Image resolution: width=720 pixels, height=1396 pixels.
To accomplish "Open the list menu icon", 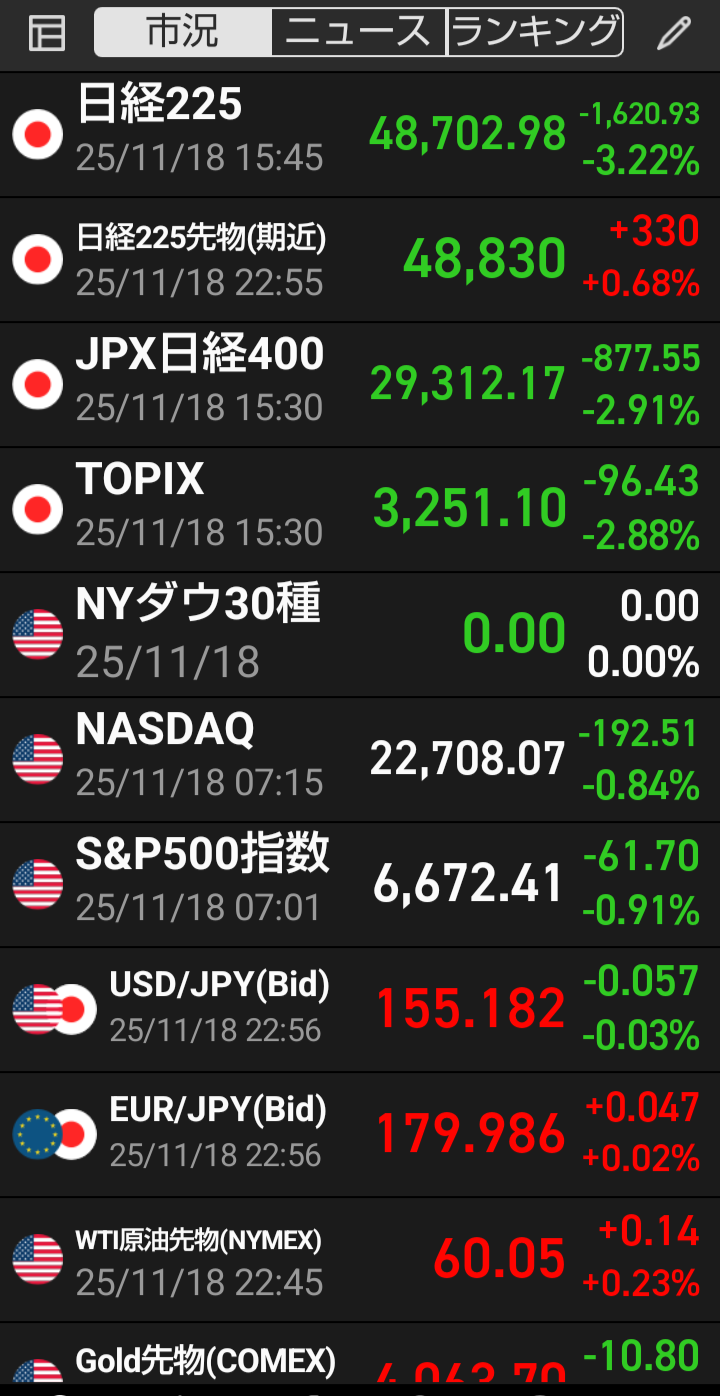I will [46, 34].
